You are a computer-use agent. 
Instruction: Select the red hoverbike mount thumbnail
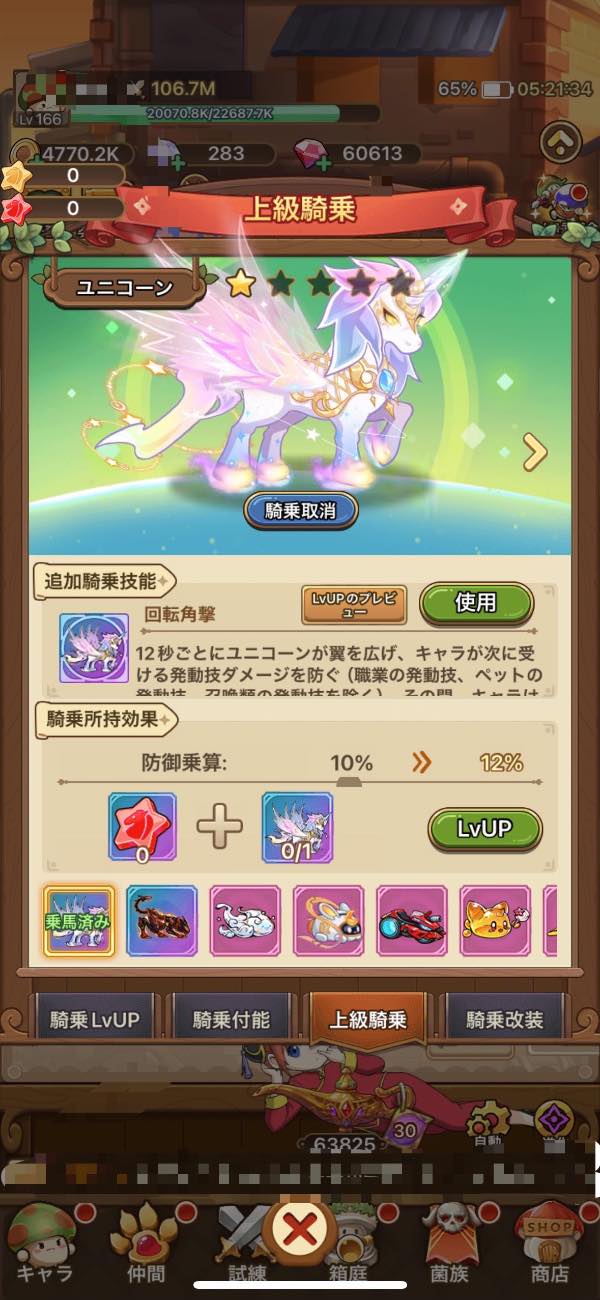[411, 919]
